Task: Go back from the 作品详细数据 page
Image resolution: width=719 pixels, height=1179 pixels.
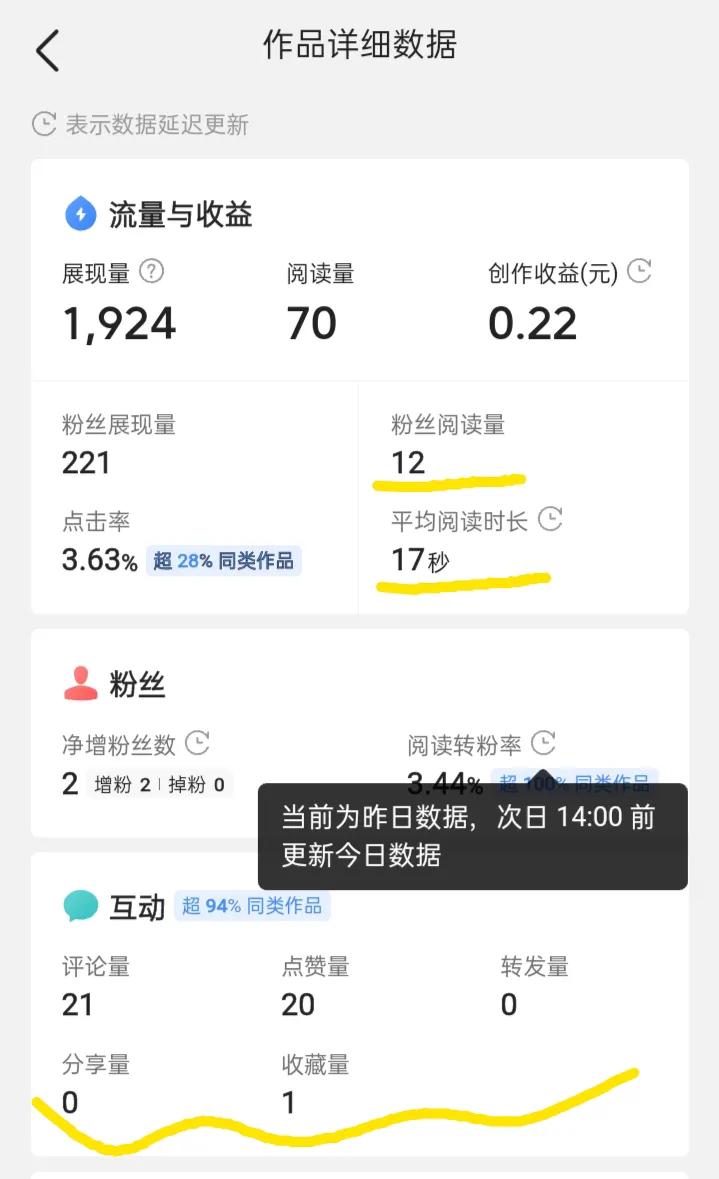Action: point(47,50)
